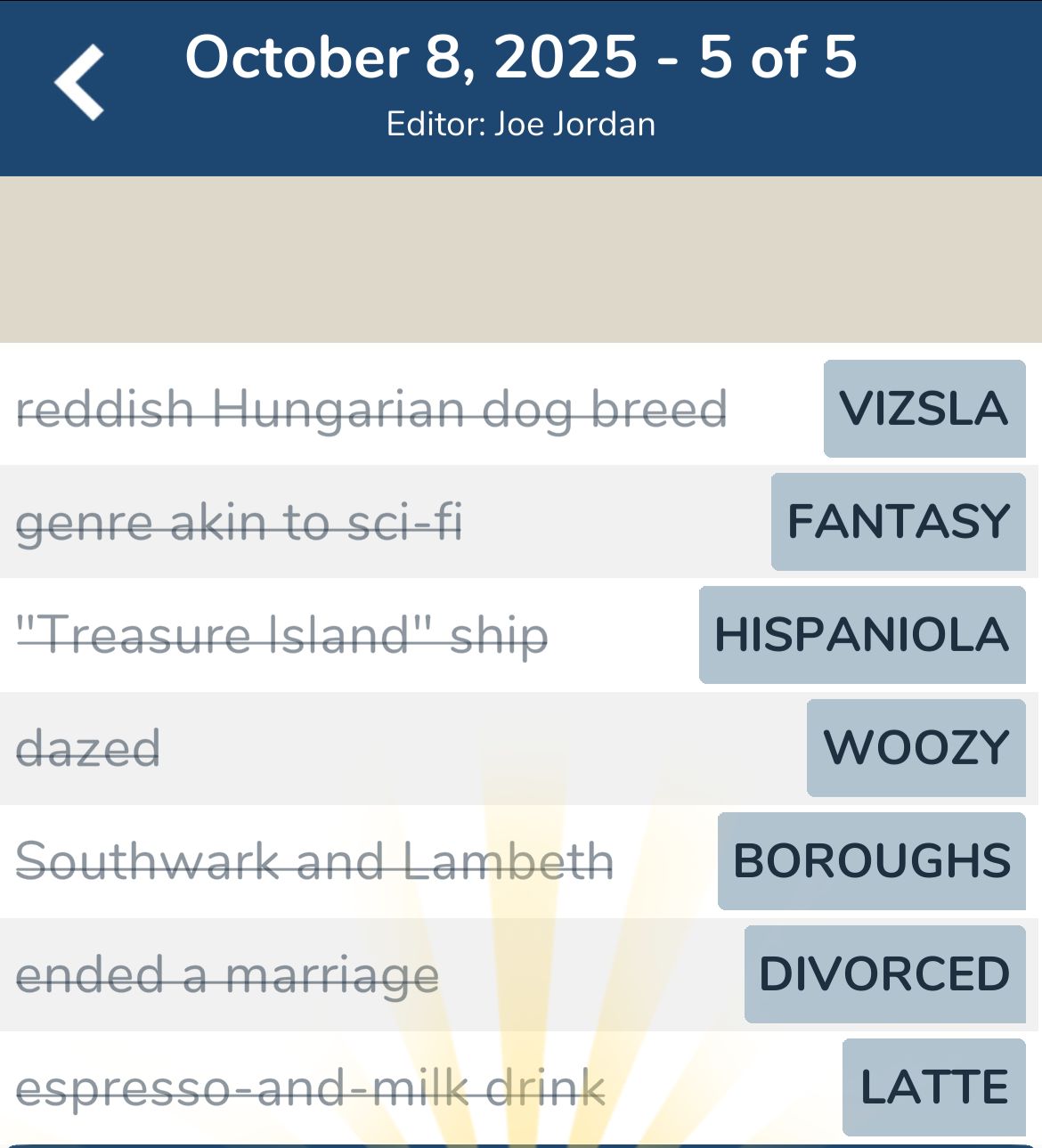The height and width of the screenshot is (1148, 1042).
Task: Go back using the header arrow
Action: [80, 82]
